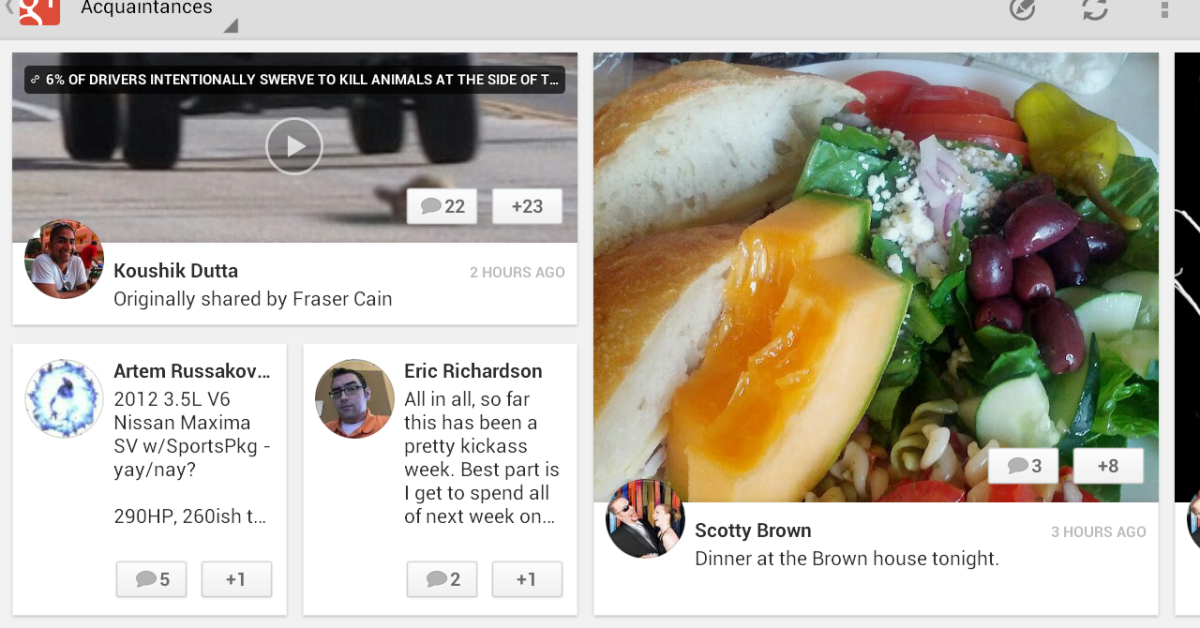Screen dimensions: 1200x628
Task: +1 Artem Russakovskii's post
Action: pyautogui.click(x=236, y=579)
